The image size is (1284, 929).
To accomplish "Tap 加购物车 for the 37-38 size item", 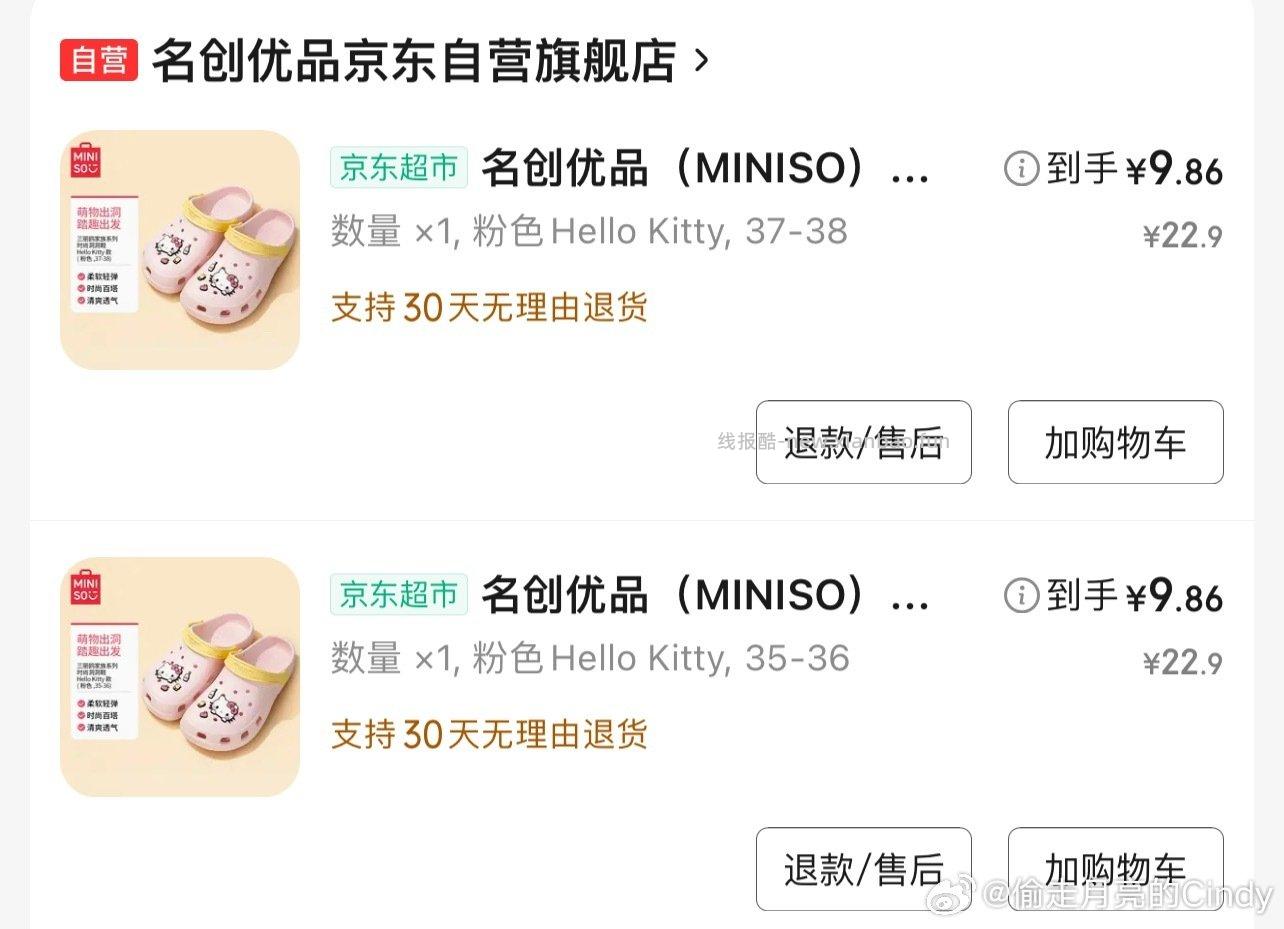I will coord(1115,442).
